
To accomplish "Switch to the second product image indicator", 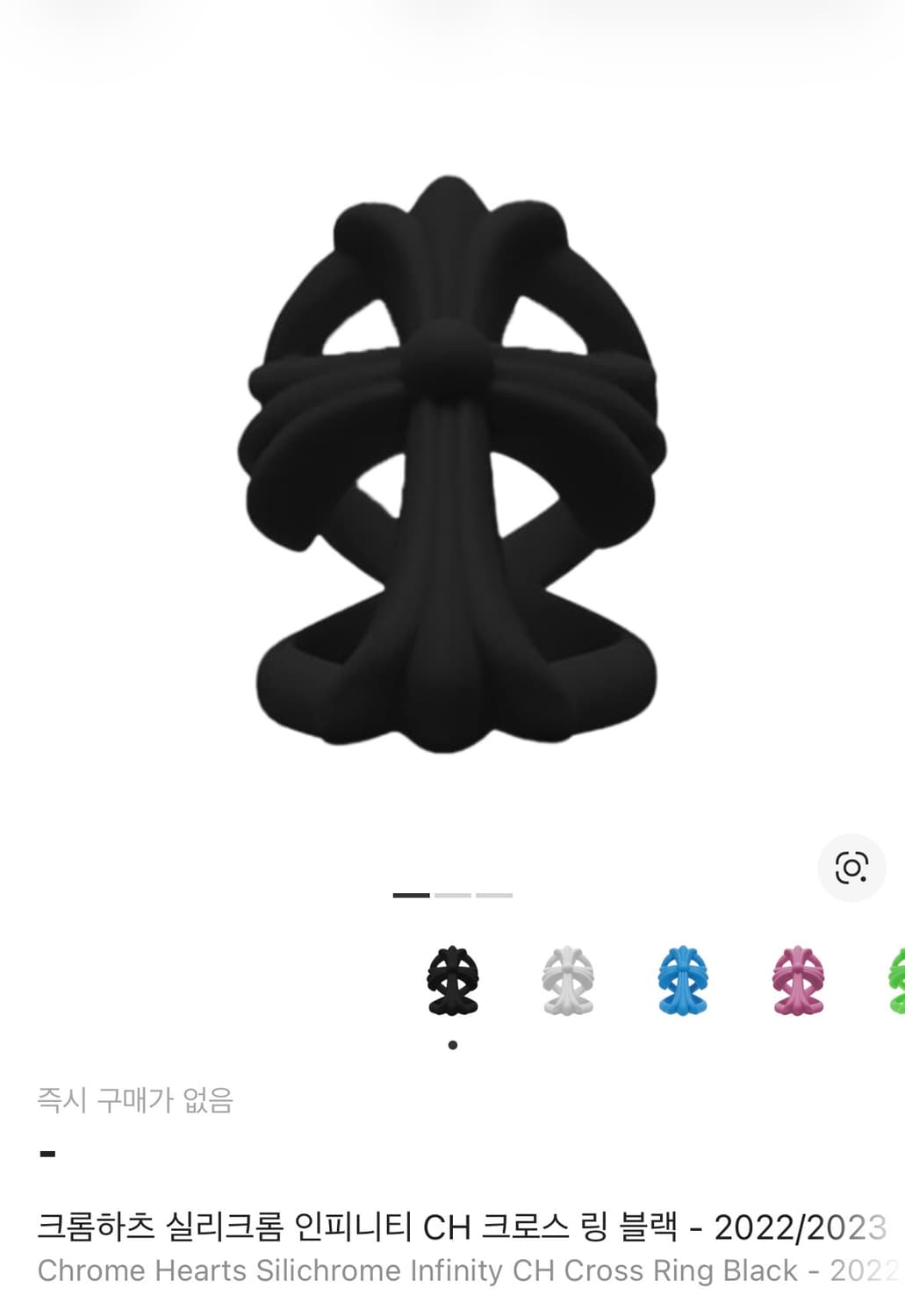I will [453, 897].
